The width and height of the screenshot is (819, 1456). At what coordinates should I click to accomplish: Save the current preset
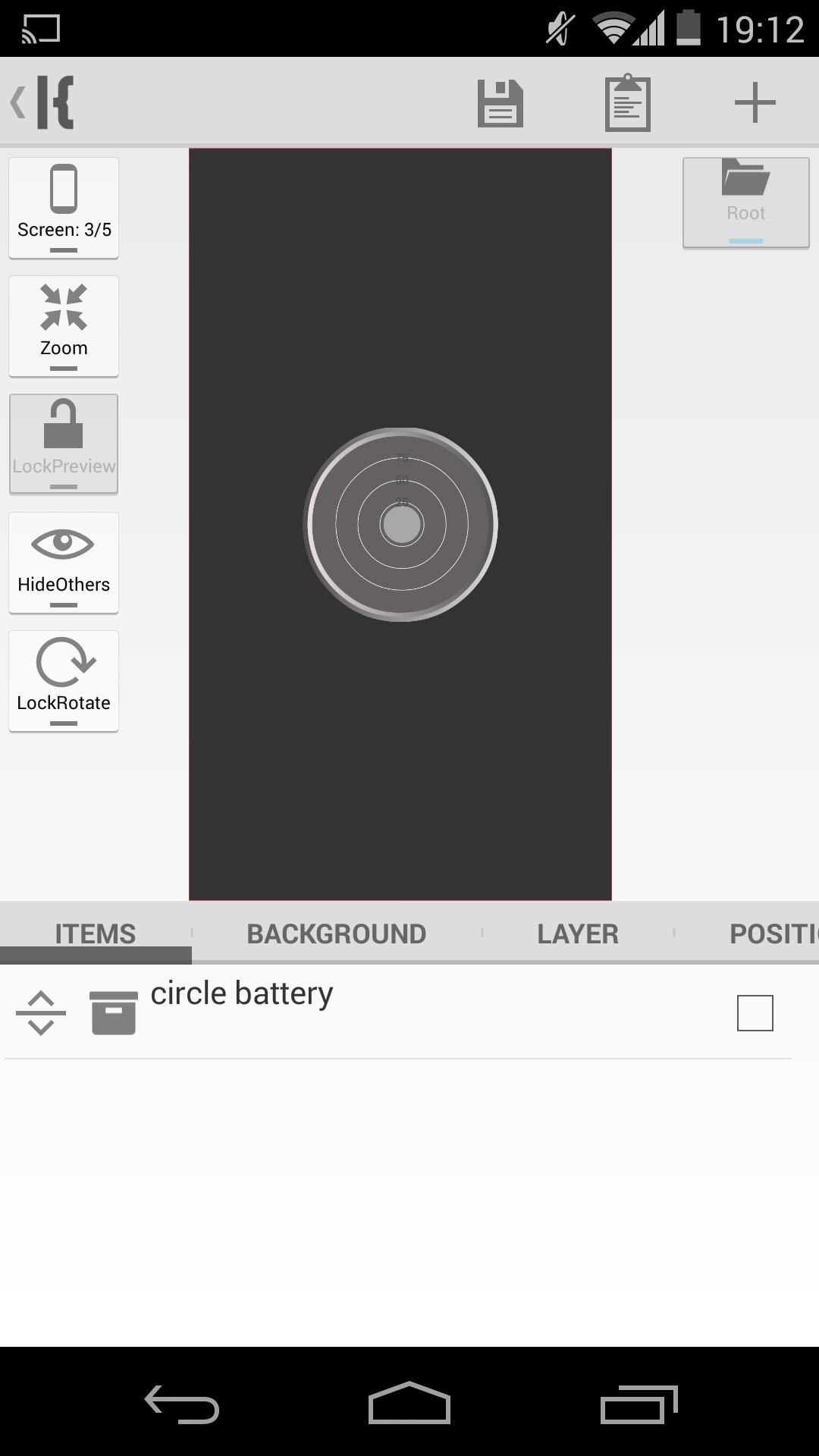500,102
